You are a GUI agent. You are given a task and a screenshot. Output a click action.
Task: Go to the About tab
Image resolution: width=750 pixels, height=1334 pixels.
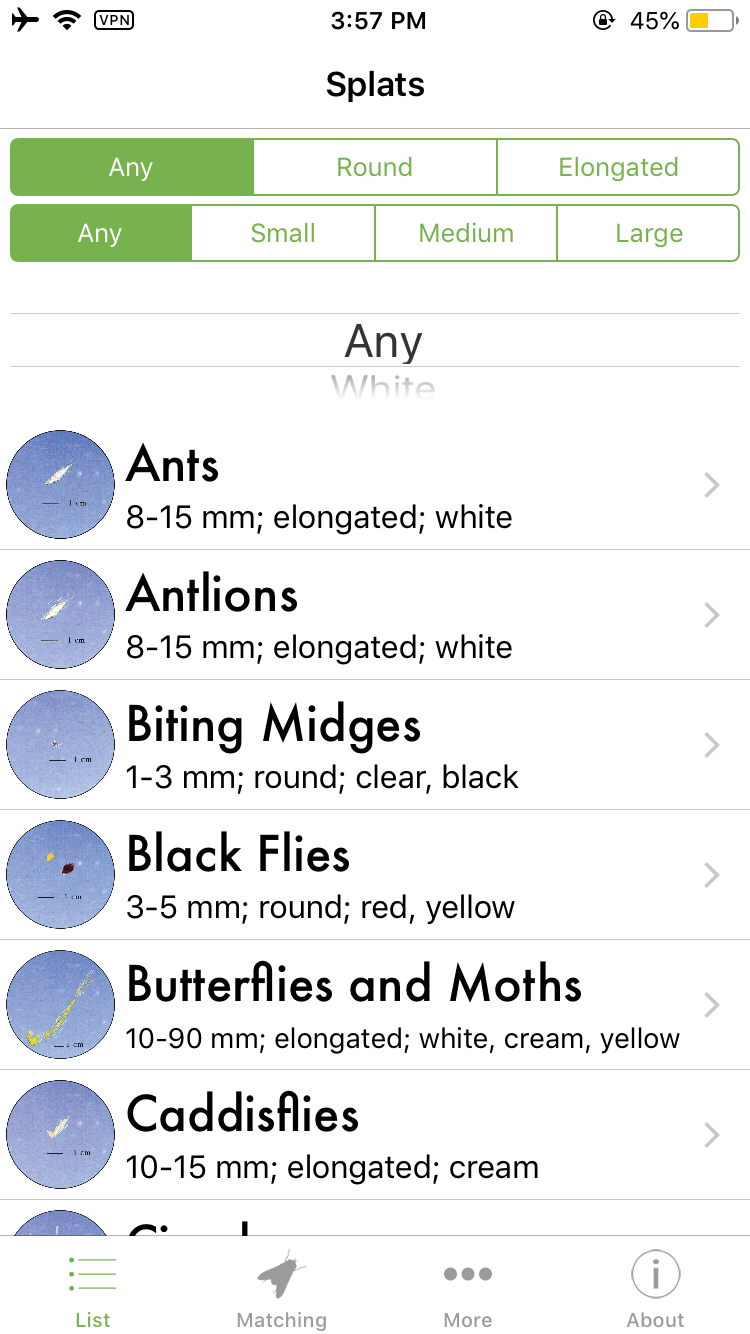(x=656, y=1288)
